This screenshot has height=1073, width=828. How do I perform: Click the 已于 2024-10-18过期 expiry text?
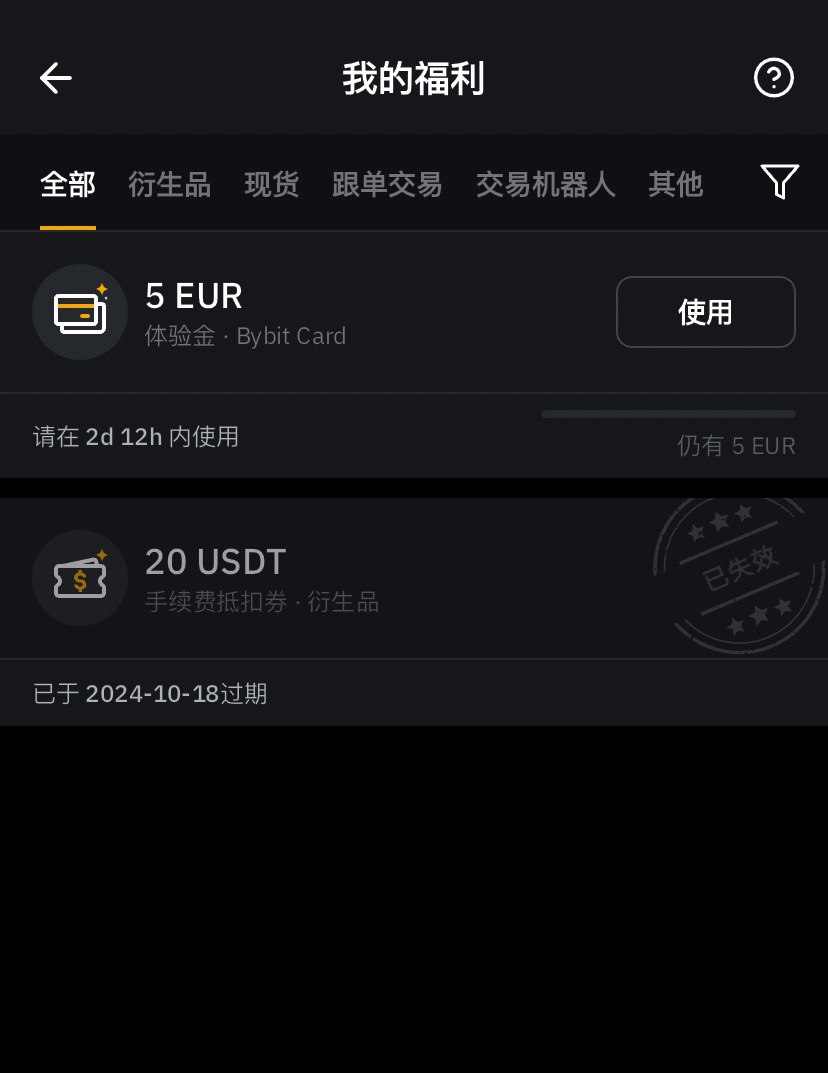pyautogui.click(x=148, y=693)
